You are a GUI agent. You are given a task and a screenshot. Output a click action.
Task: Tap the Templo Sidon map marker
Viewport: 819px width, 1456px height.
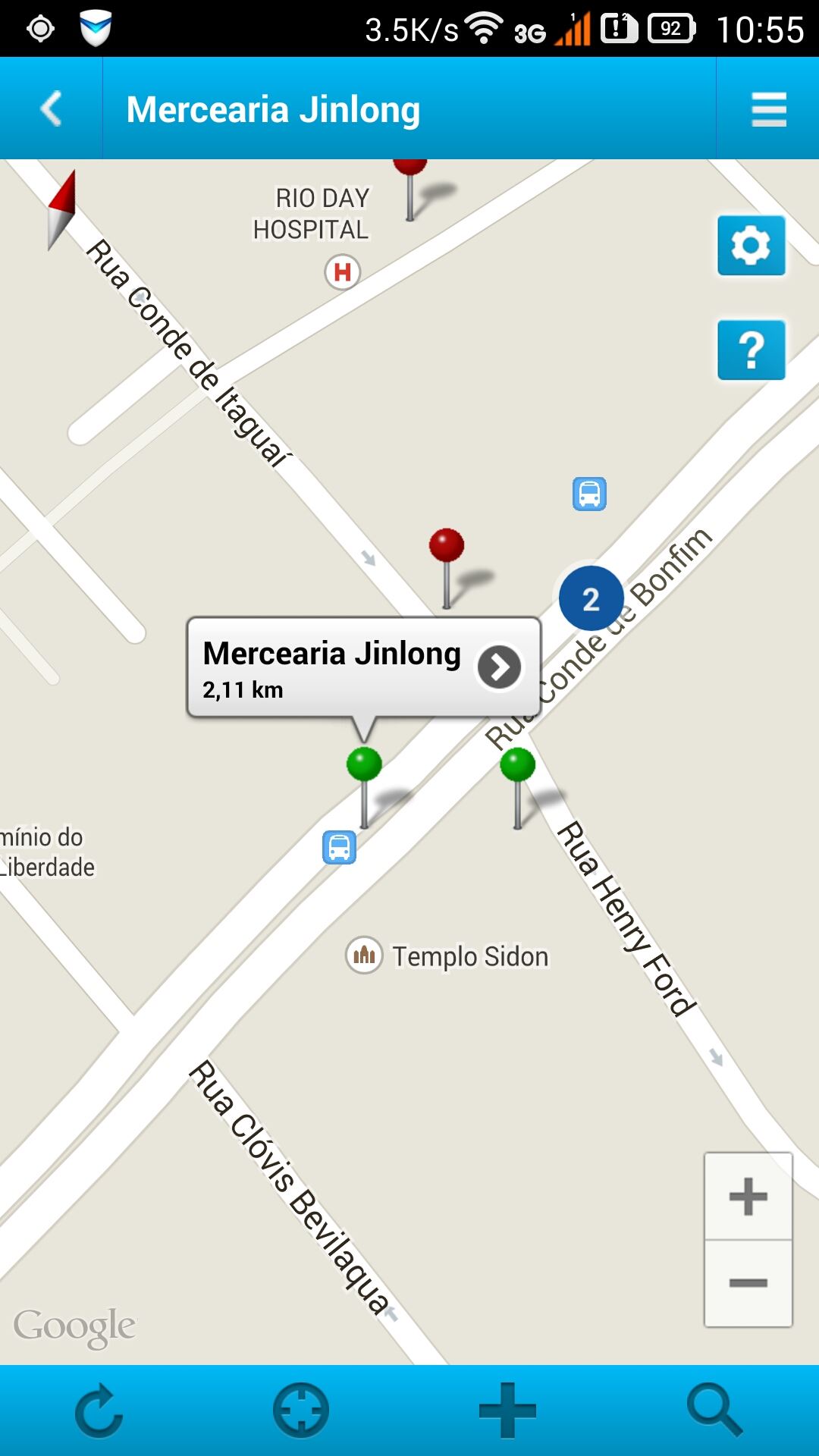point(364,955)
